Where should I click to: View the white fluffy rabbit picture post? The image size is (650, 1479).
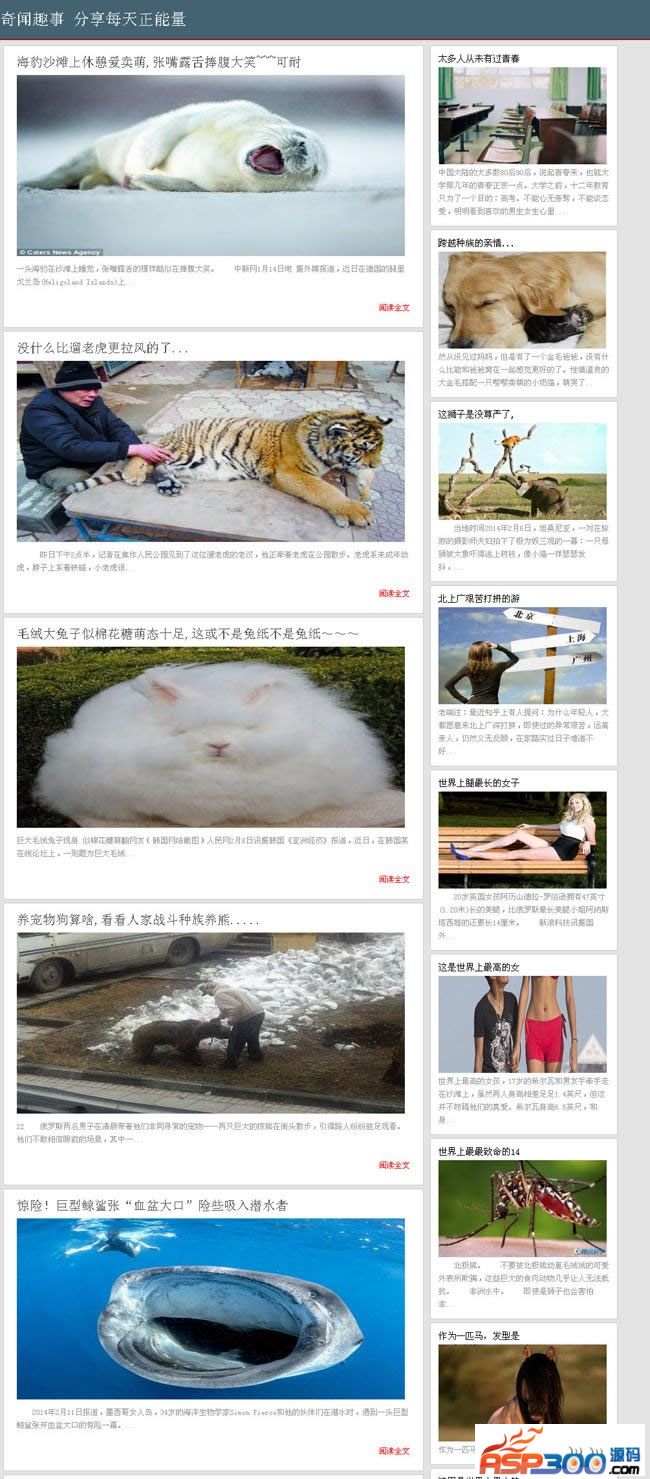click(x=210, y=736)
